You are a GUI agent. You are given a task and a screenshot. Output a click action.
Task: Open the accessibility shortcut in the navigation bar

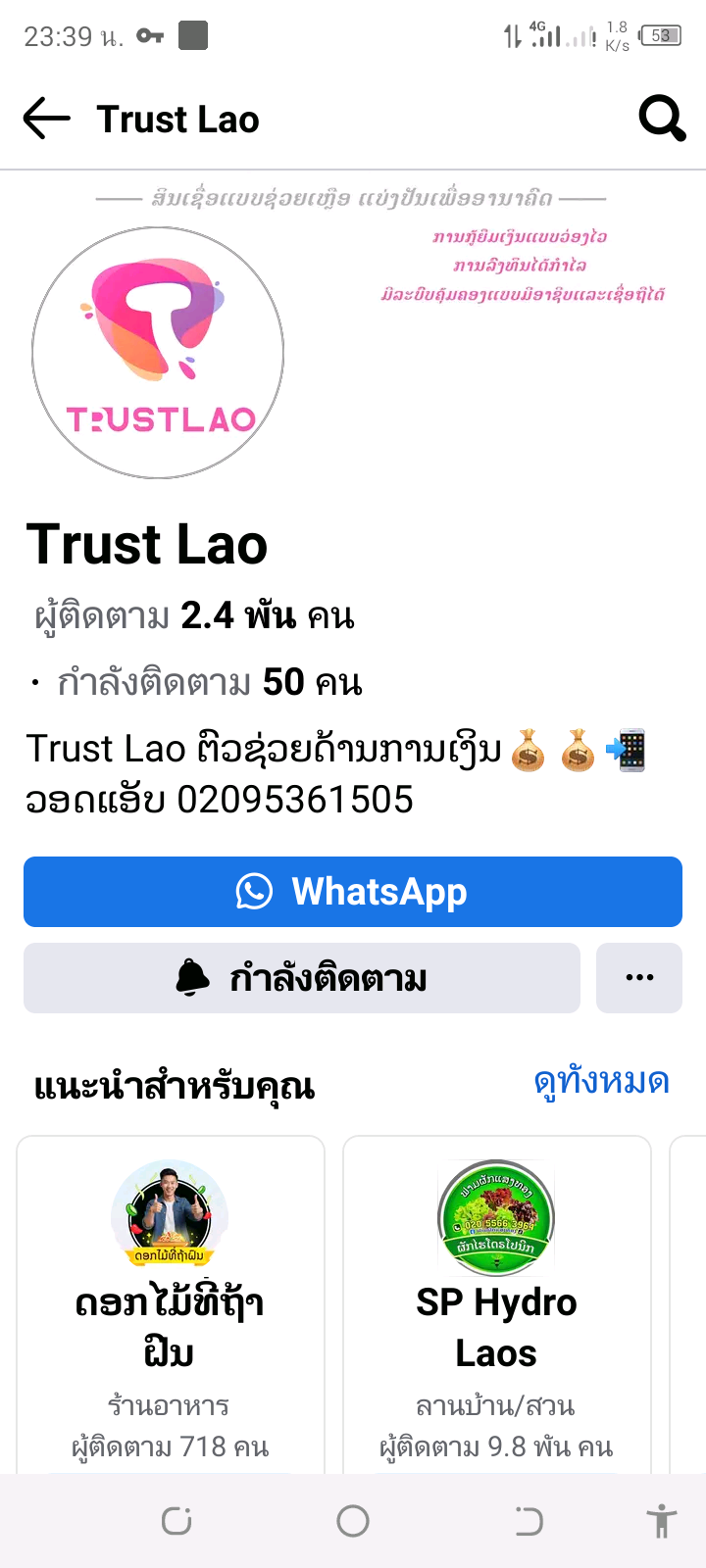point(662,1521)
